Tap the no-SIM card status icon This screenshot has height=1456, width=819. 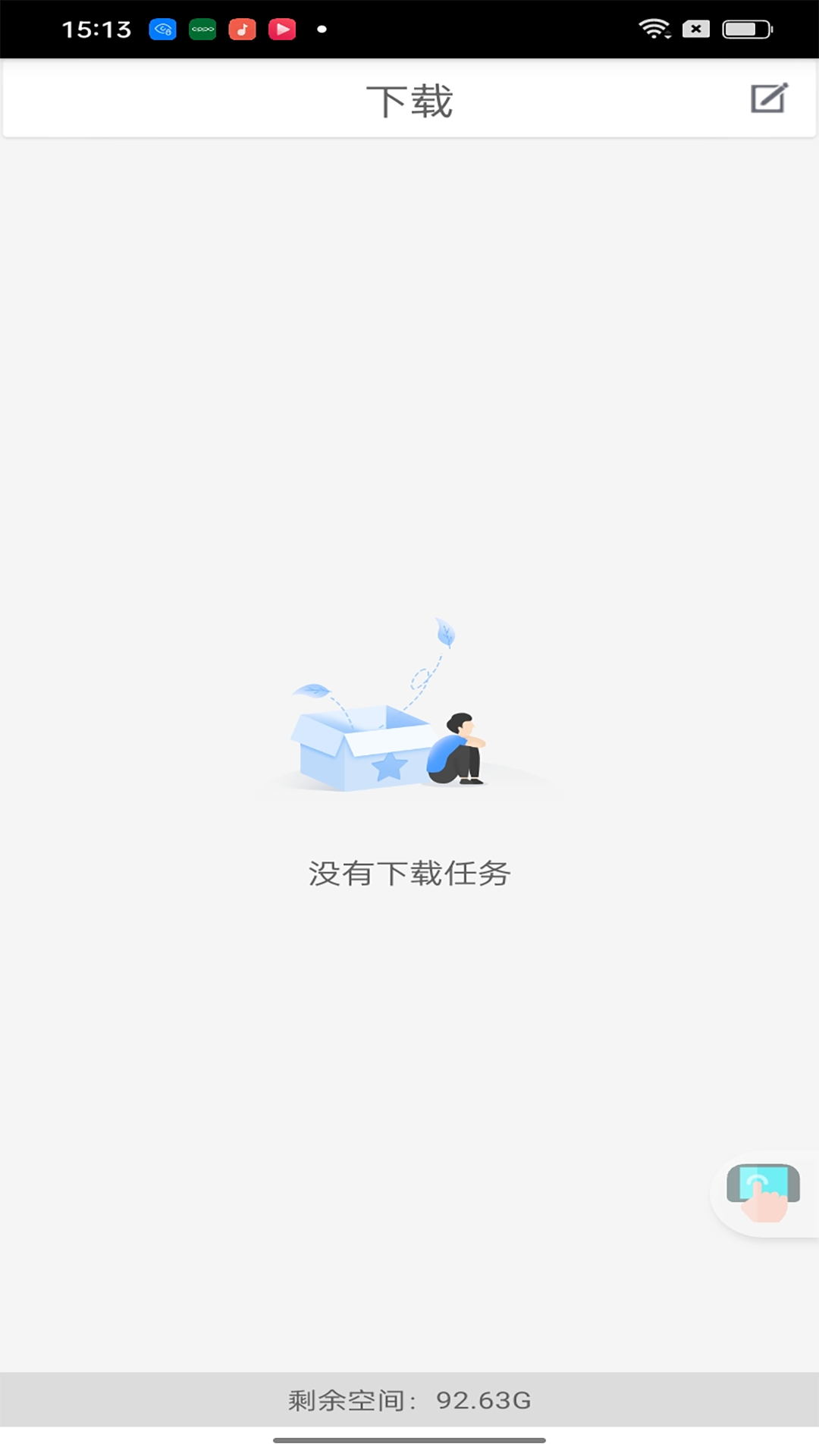[x=697, y=30]
